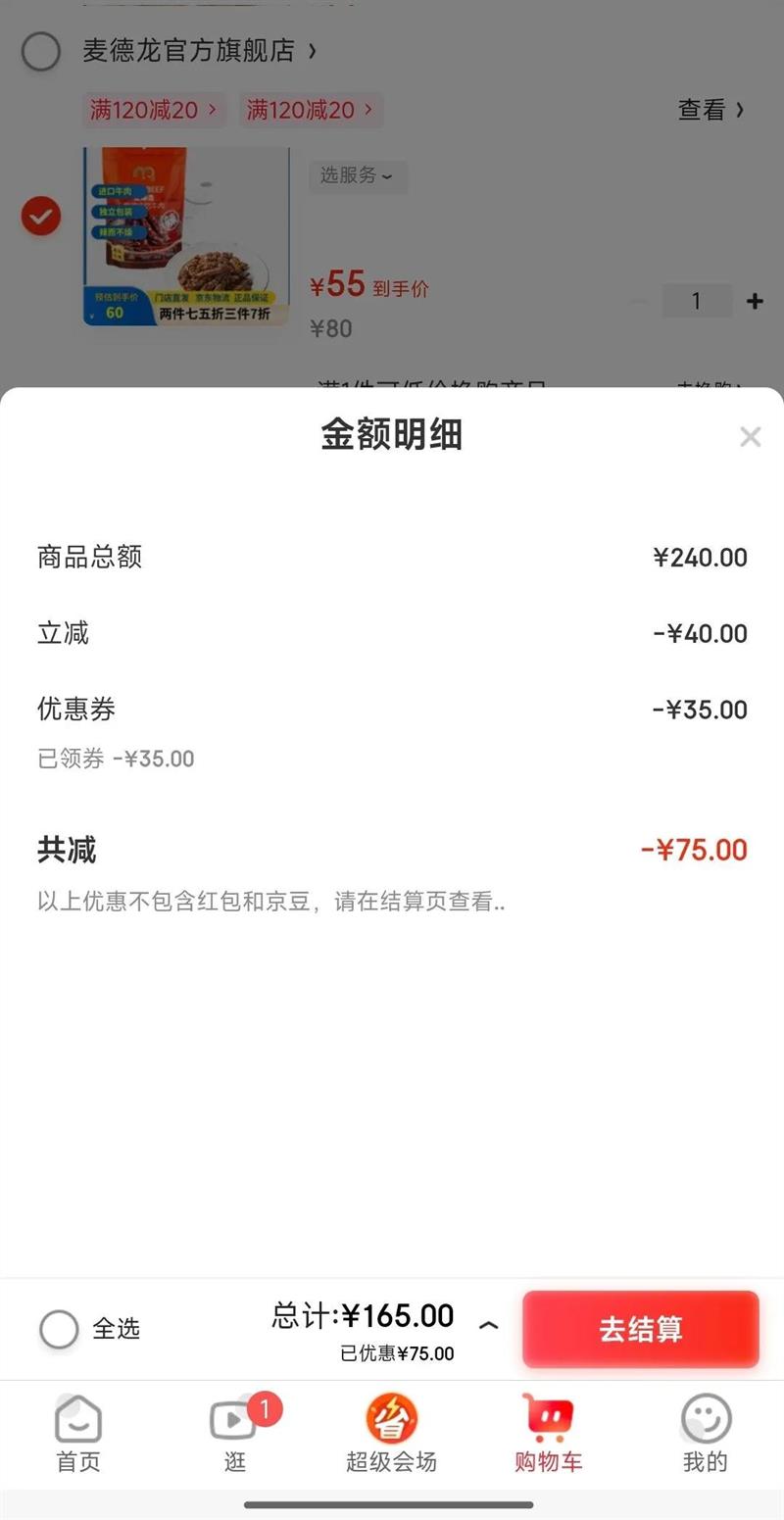Open the first 满120减20 promotion tag
The width and height of the screenshot is (784, 1520).
point(154,110)
